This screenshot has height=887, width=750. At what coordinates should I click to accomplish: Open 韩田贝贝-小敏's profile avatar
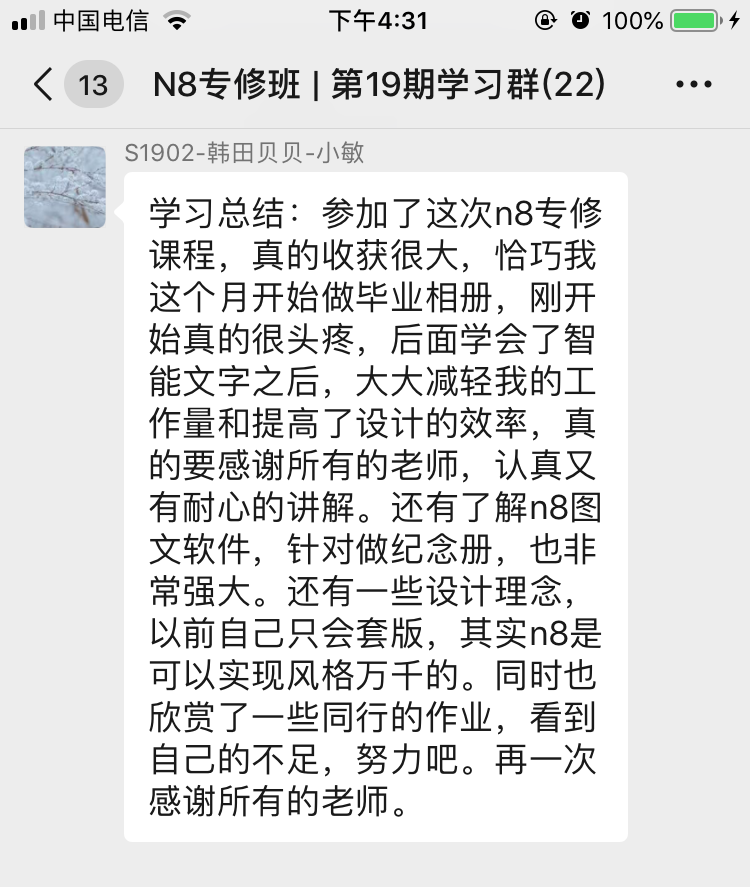pyautogui.click(x=64, y=187)
